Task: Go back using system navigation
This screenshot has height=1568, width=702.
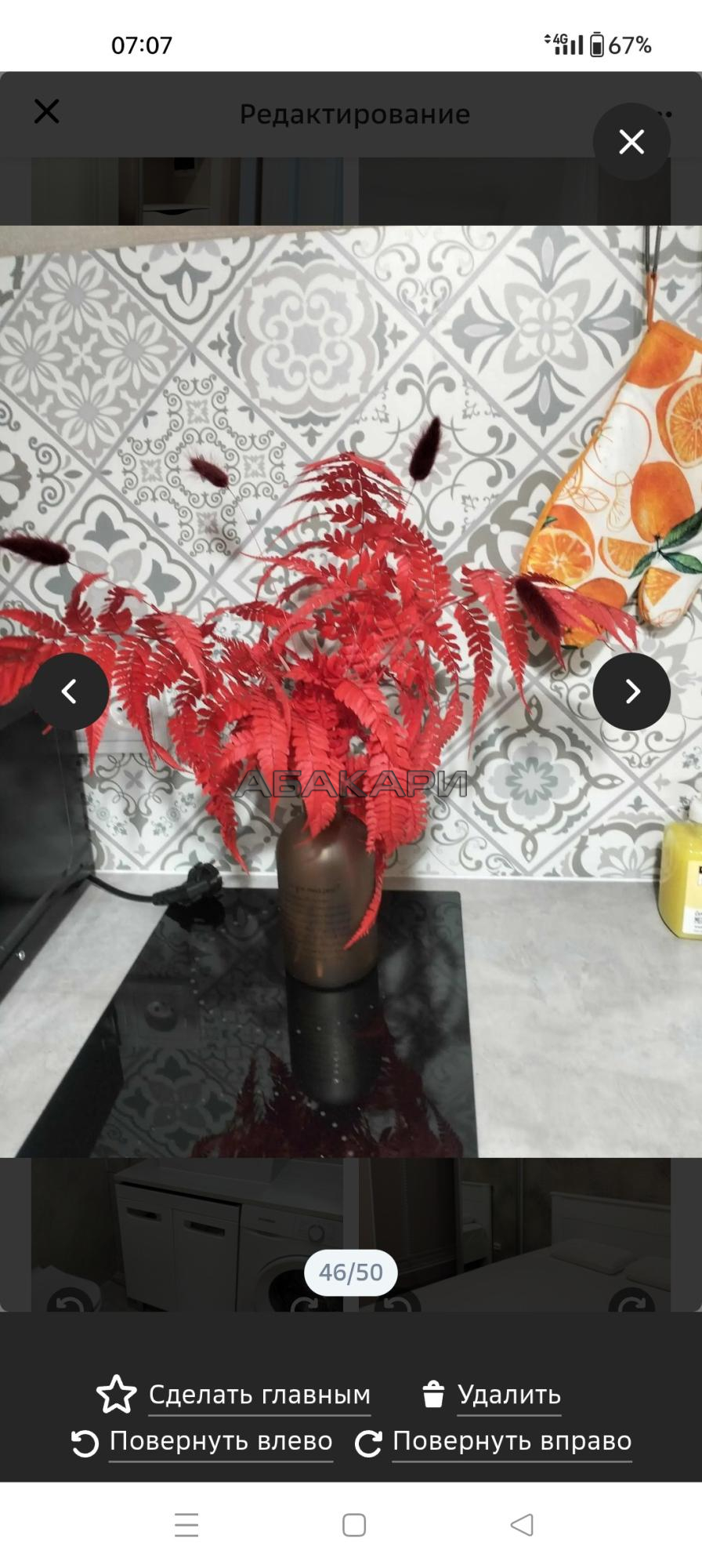Action: (522, 1525)
